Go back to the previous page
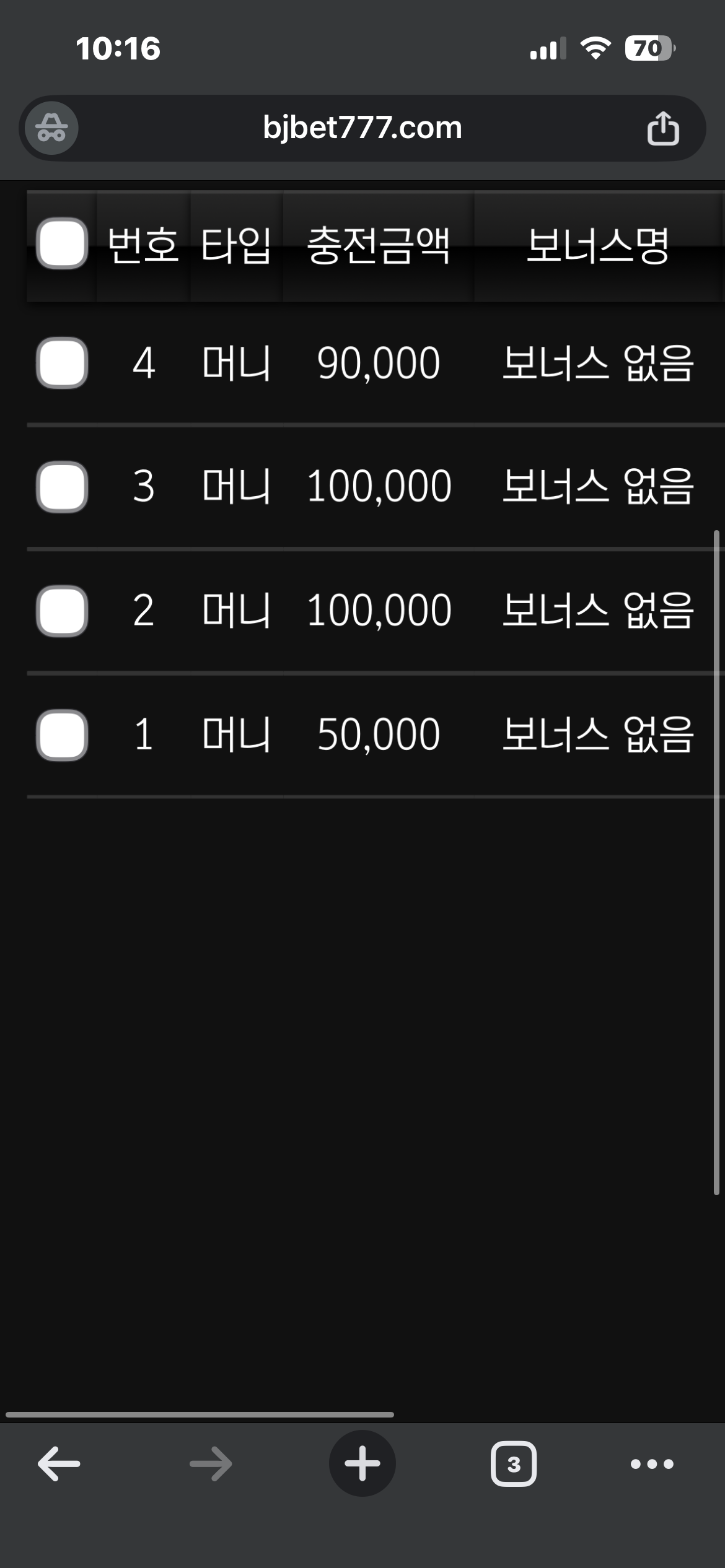Screen dimensions: 725x1568 pyautogui.click(x=59, y=1464)
